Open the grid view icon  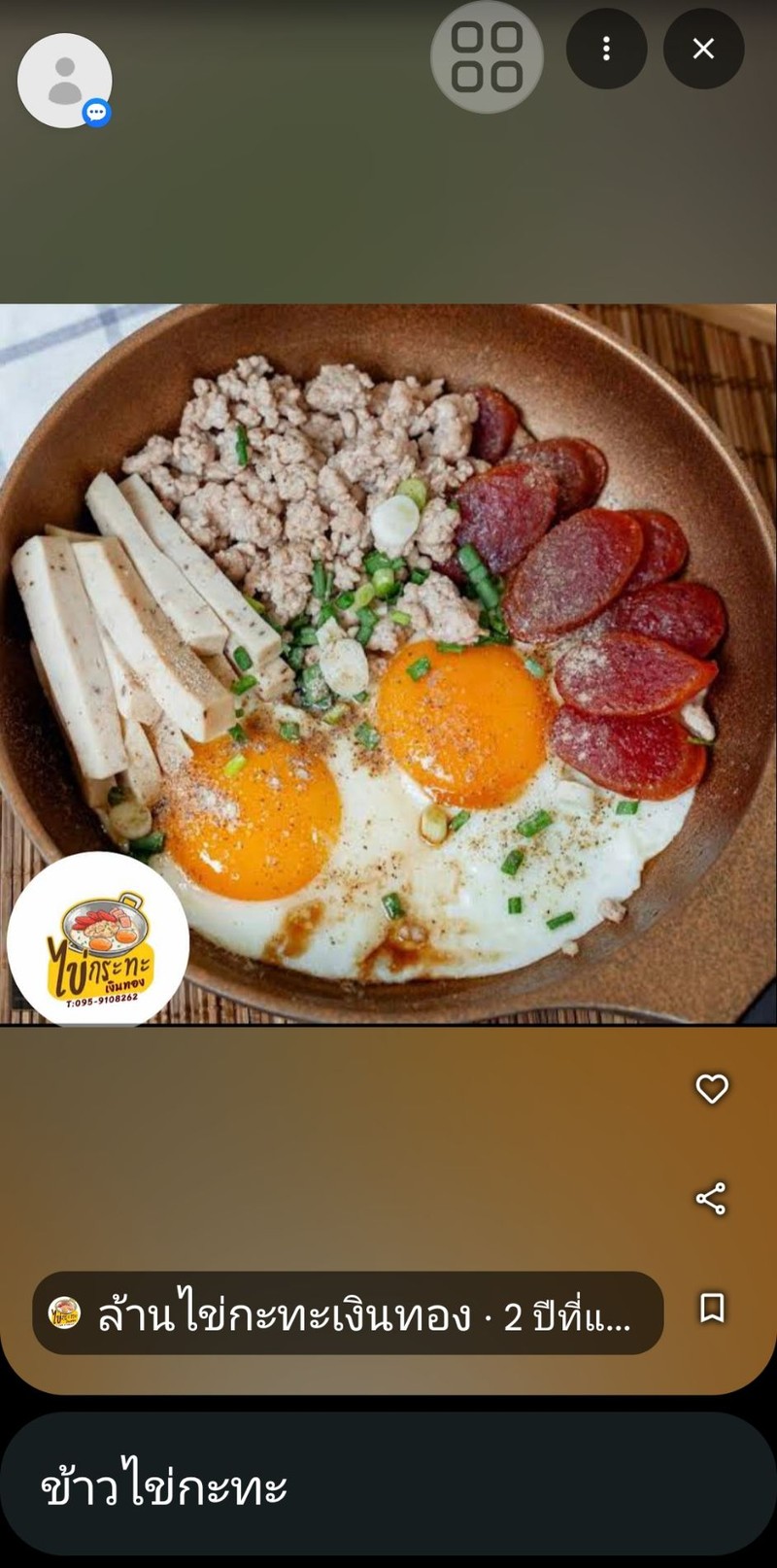(x=487, y=56)
